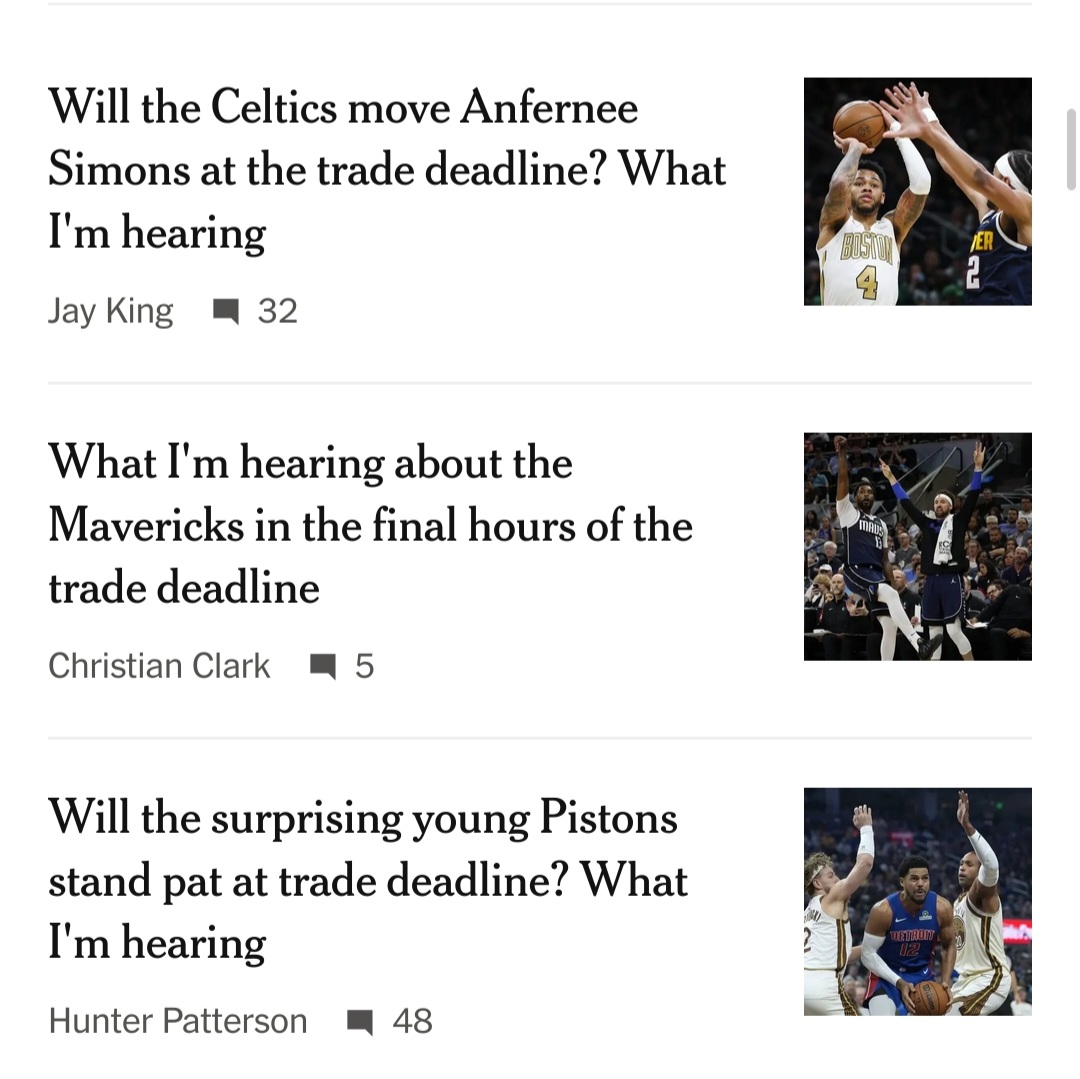This screenshot has width=1080, height=1079.
Task: View the 48 comments on Hunter Patterson's article
Action: pos(390,1021)
